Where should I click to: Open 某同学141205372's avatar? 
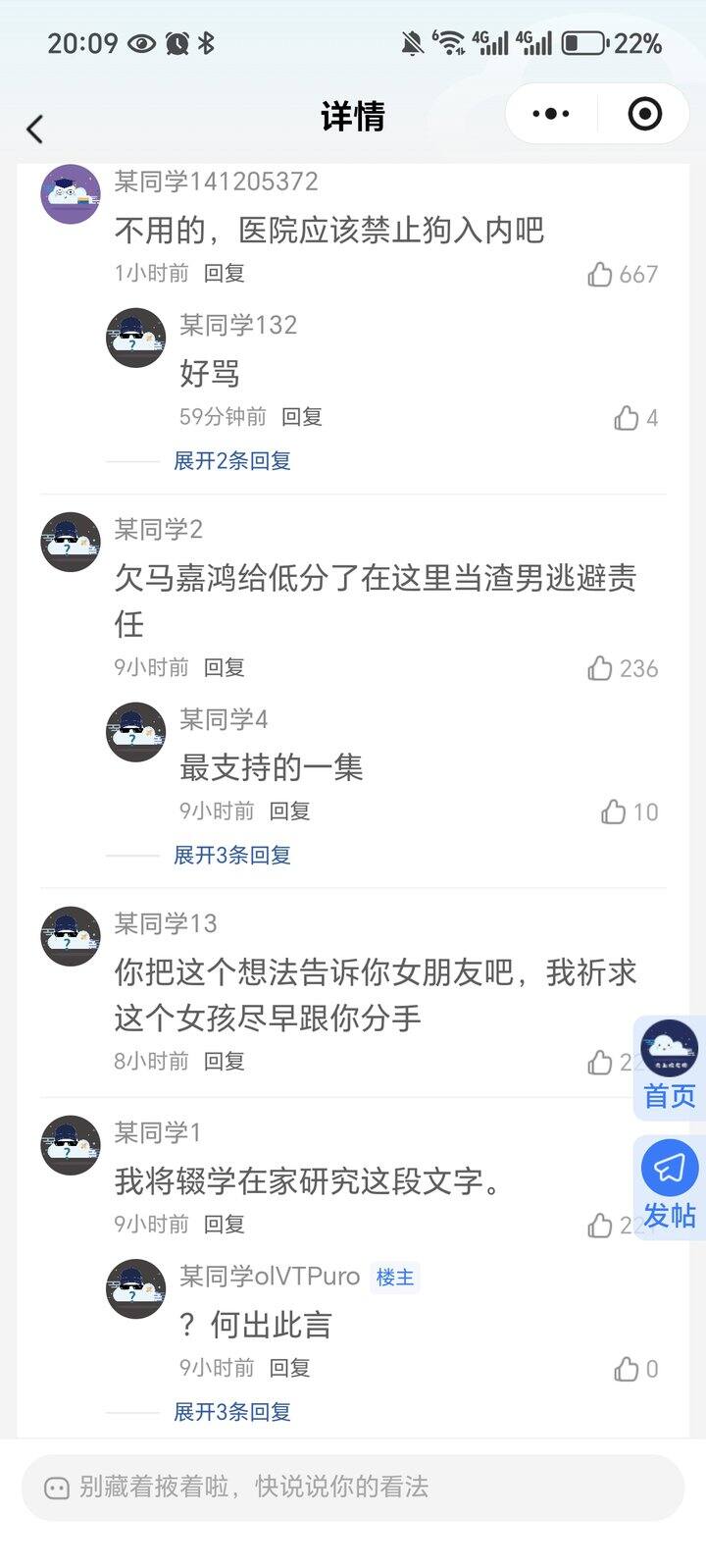pos(71,194)
